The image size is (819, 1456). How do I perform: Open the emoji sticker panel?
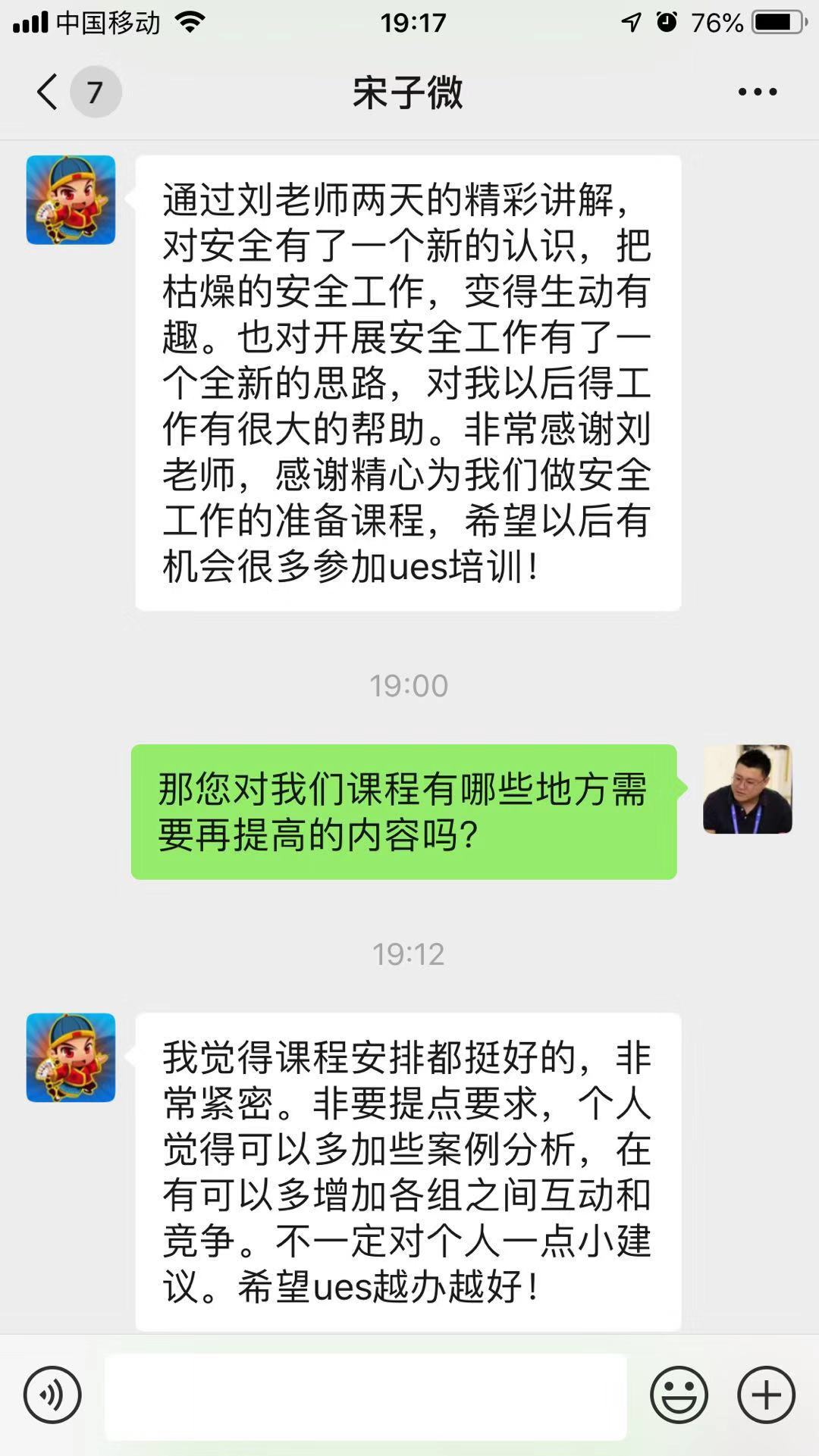pyautogui.click(x=679, y=1395)
